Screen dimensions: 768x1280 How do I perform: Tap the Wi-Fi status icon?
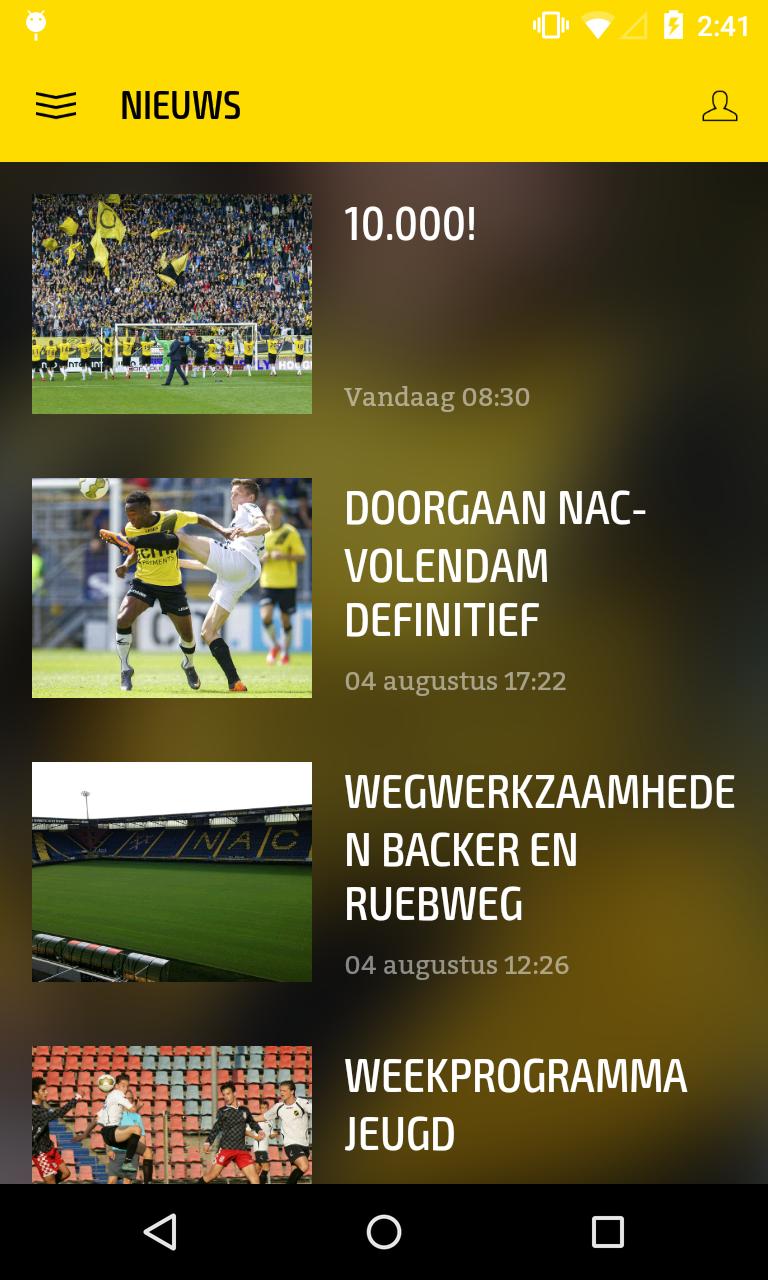click(596, 26)
